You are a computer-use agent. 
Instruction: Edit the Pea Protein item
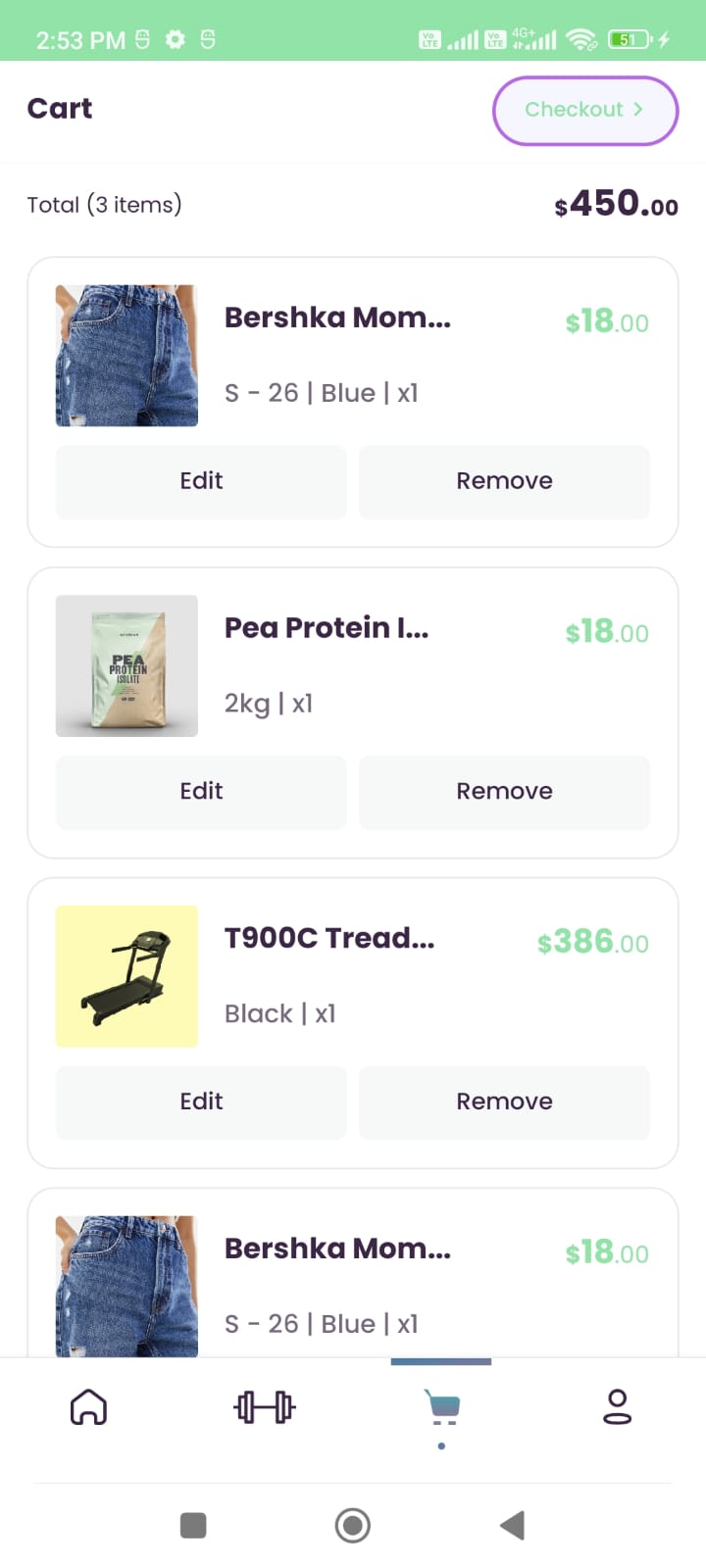coord(201,791)
